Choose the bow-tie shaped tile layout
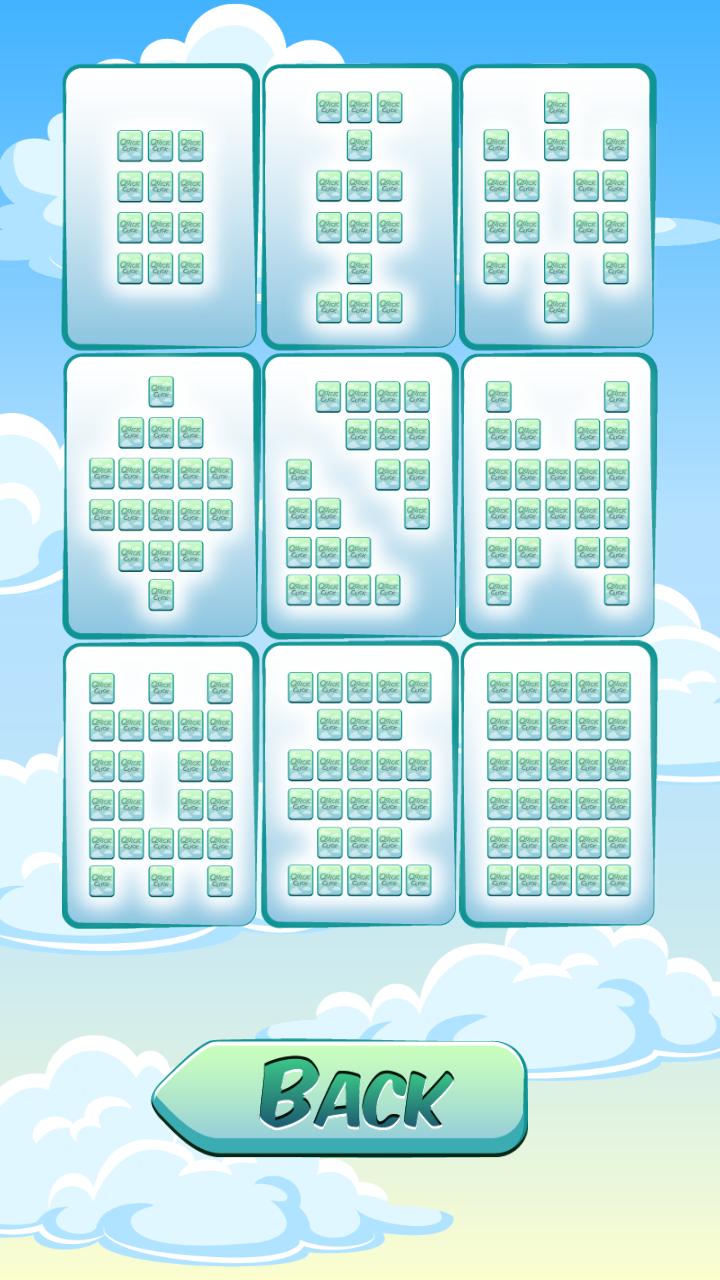 pyautogui.click(x=557, y=495)
